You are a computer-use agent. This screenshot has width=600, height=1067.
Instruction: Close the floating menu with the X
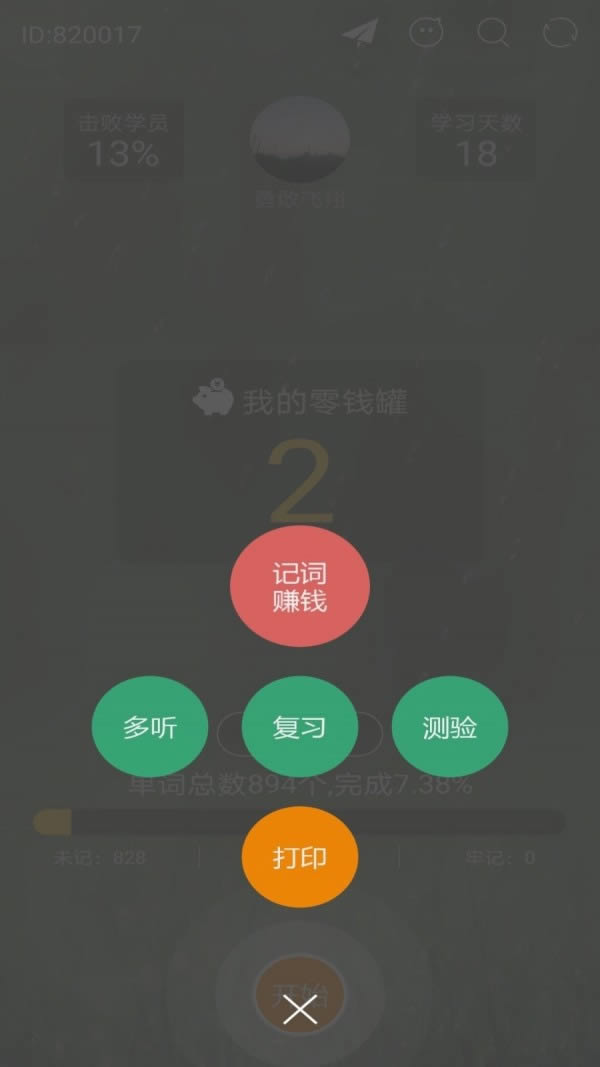pos(300,1008)
